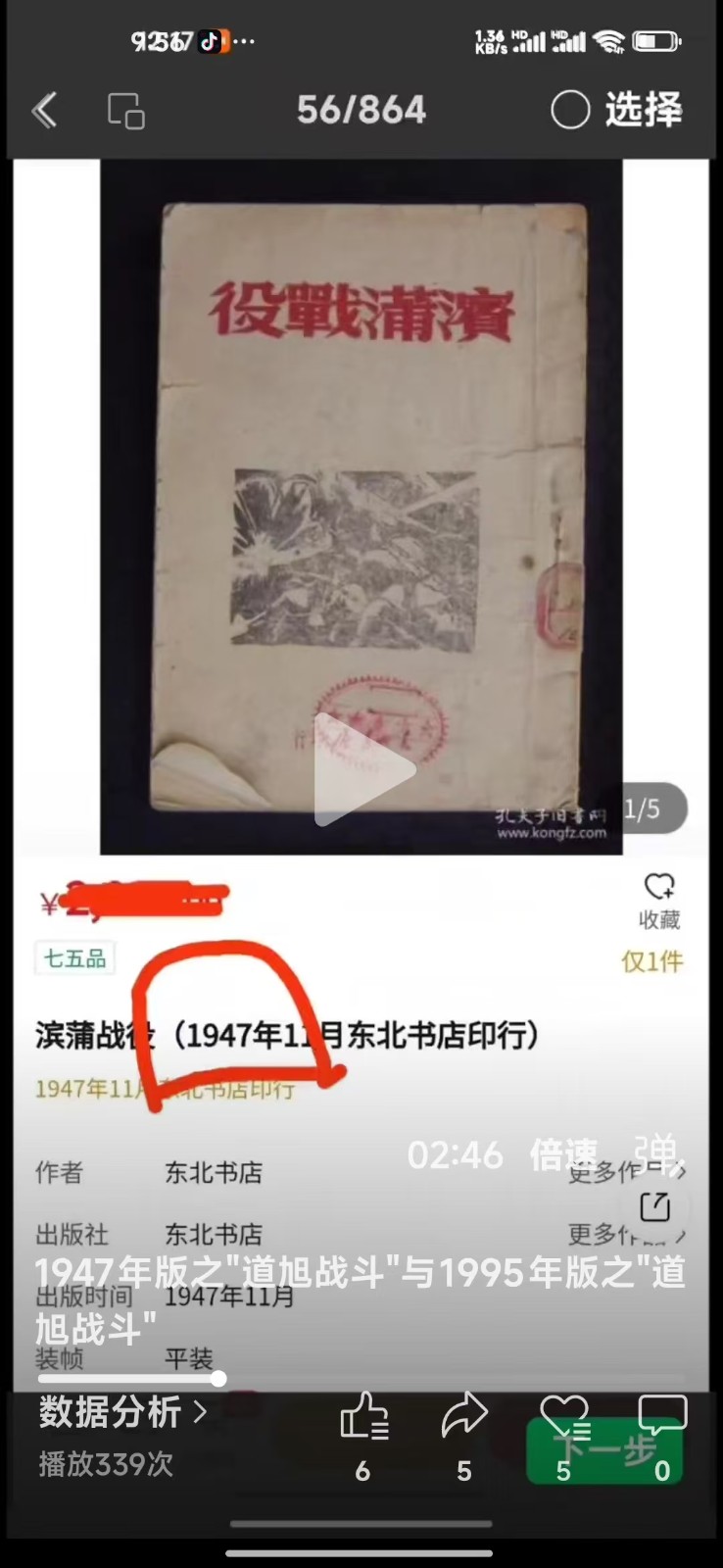The image size is (723, 1568).
Task: Tap the external share square icon
Action: 654,1206
